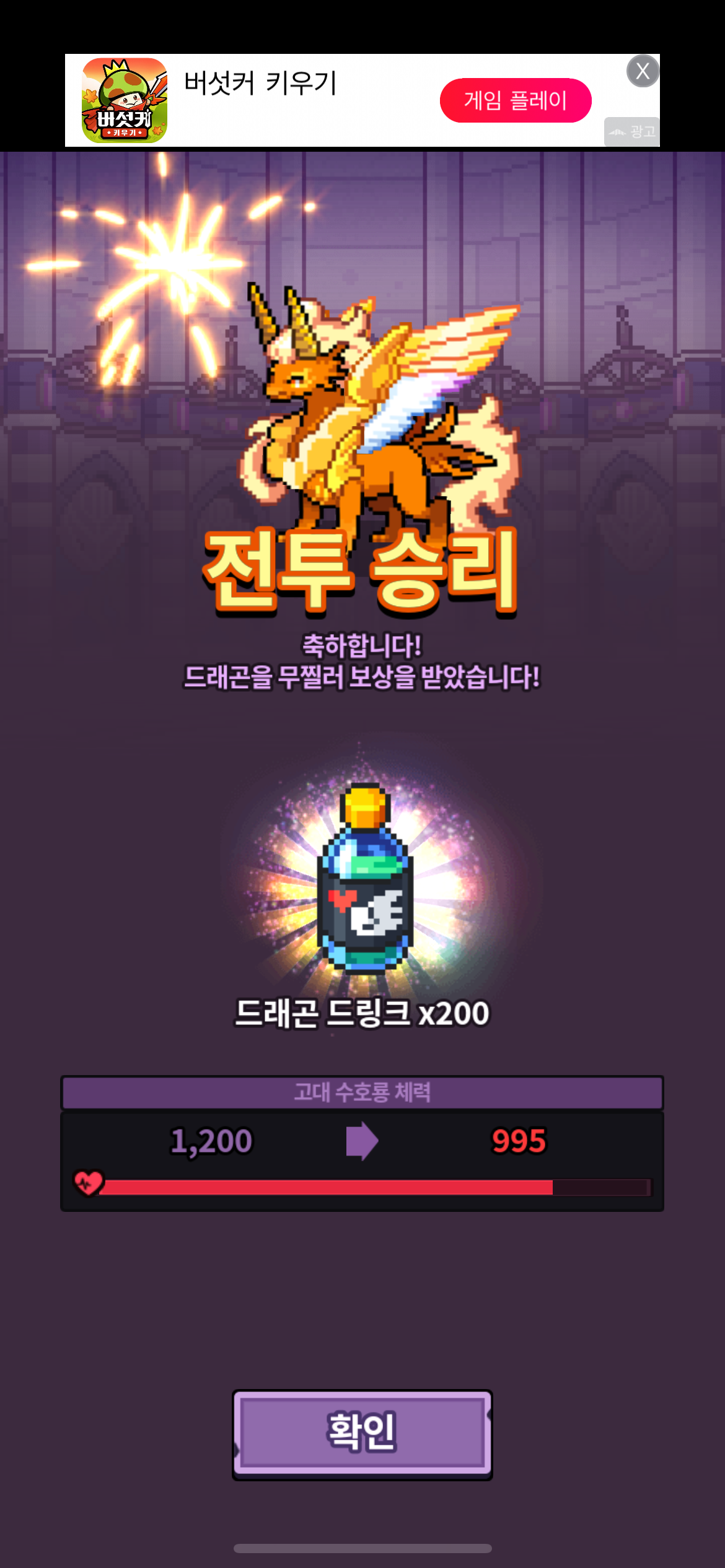Open the 버섯커 키우기 ad icon
The height and width of the screenshot is (1568, 725).
[x=125, y=100]
